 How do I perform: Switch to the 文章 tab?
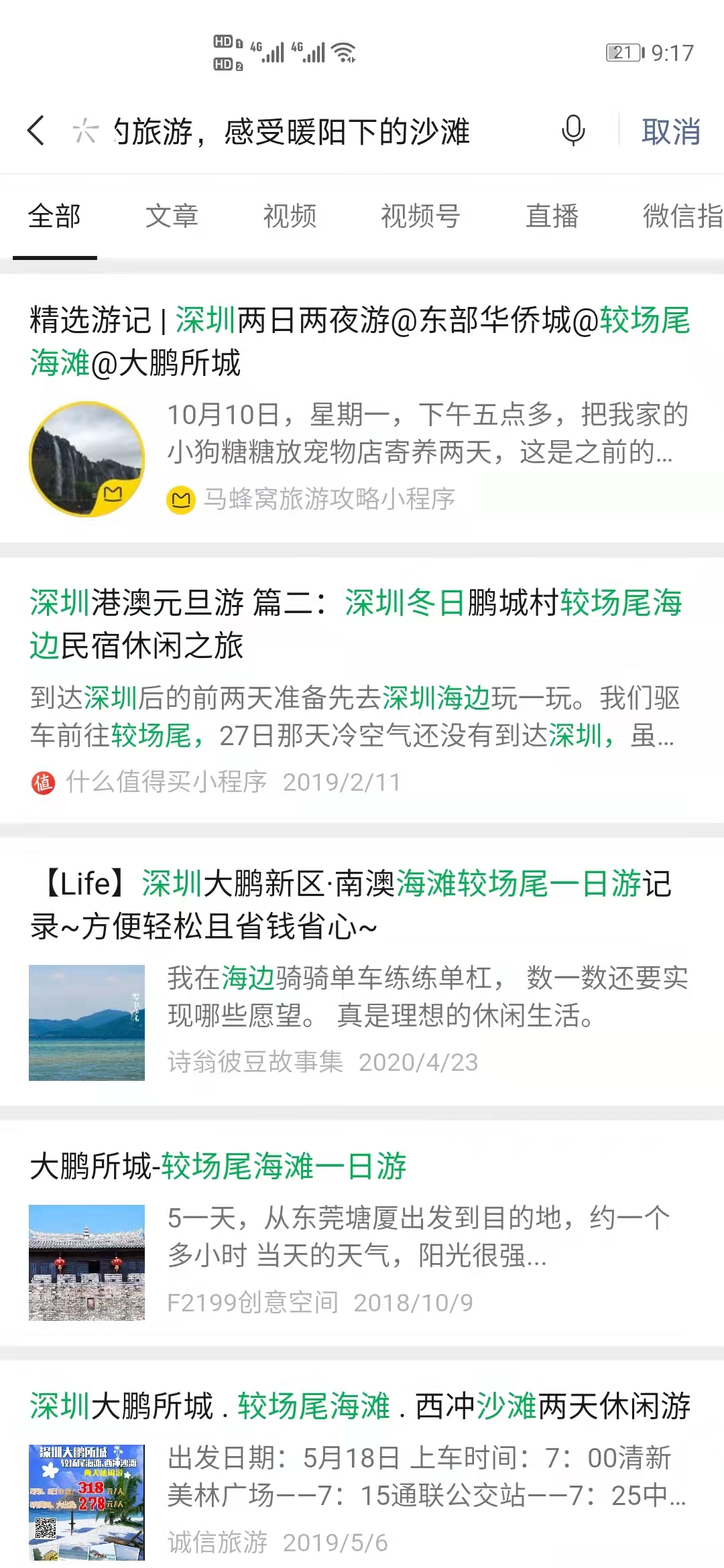172,216
